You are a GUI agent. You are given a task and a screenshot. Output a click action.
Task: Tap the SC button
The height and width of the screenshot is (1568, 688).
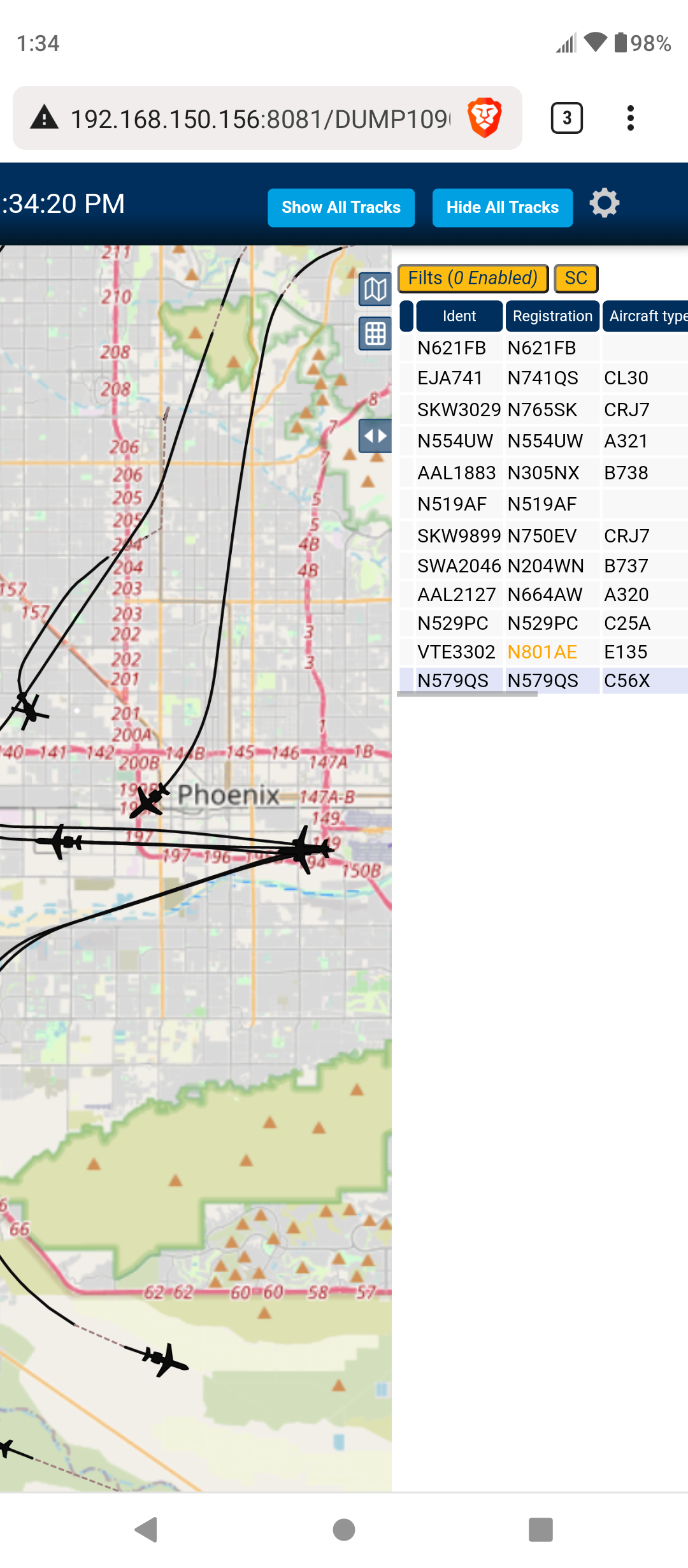tap(576, 279)
